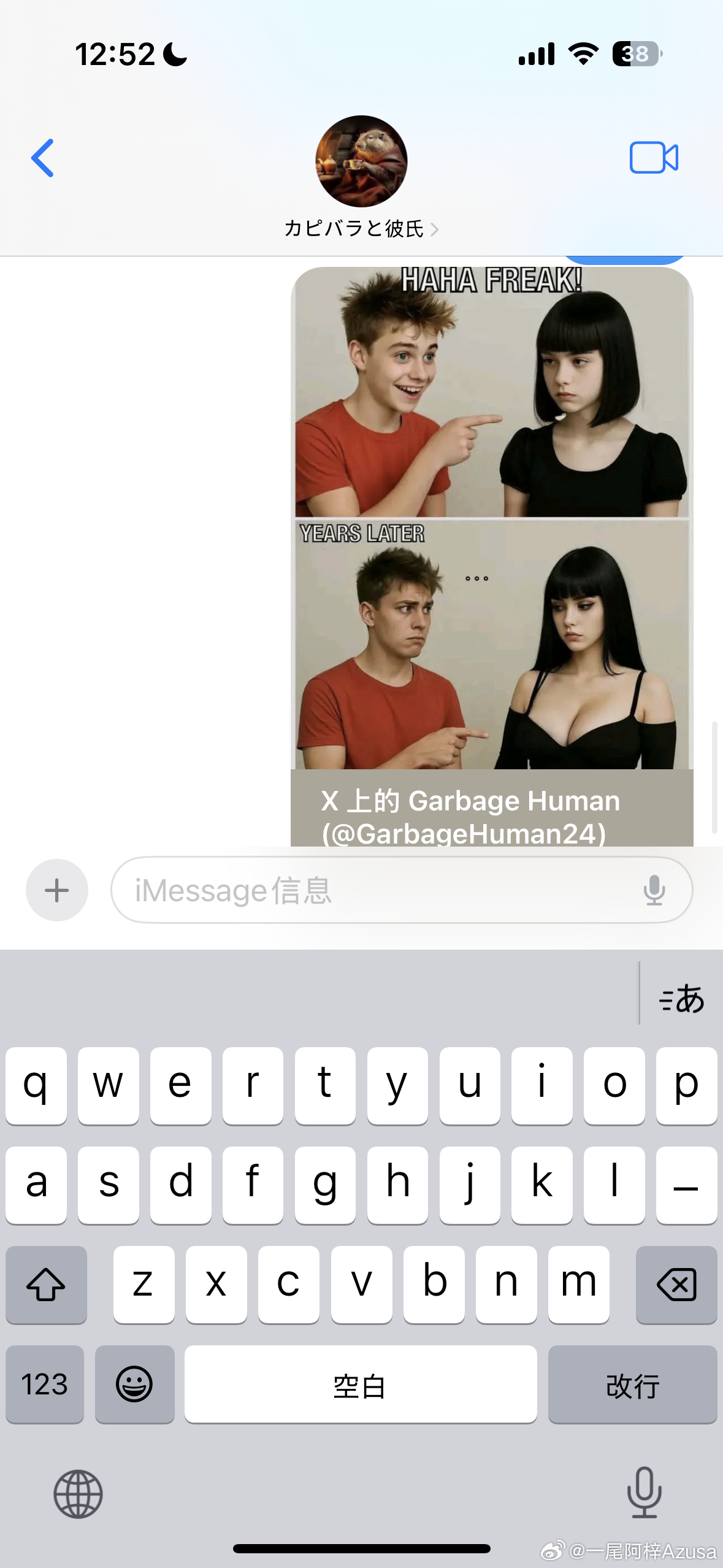The image size is (723, 1568).
Task: Start a FaceTime video call
Action: point(654,158)
